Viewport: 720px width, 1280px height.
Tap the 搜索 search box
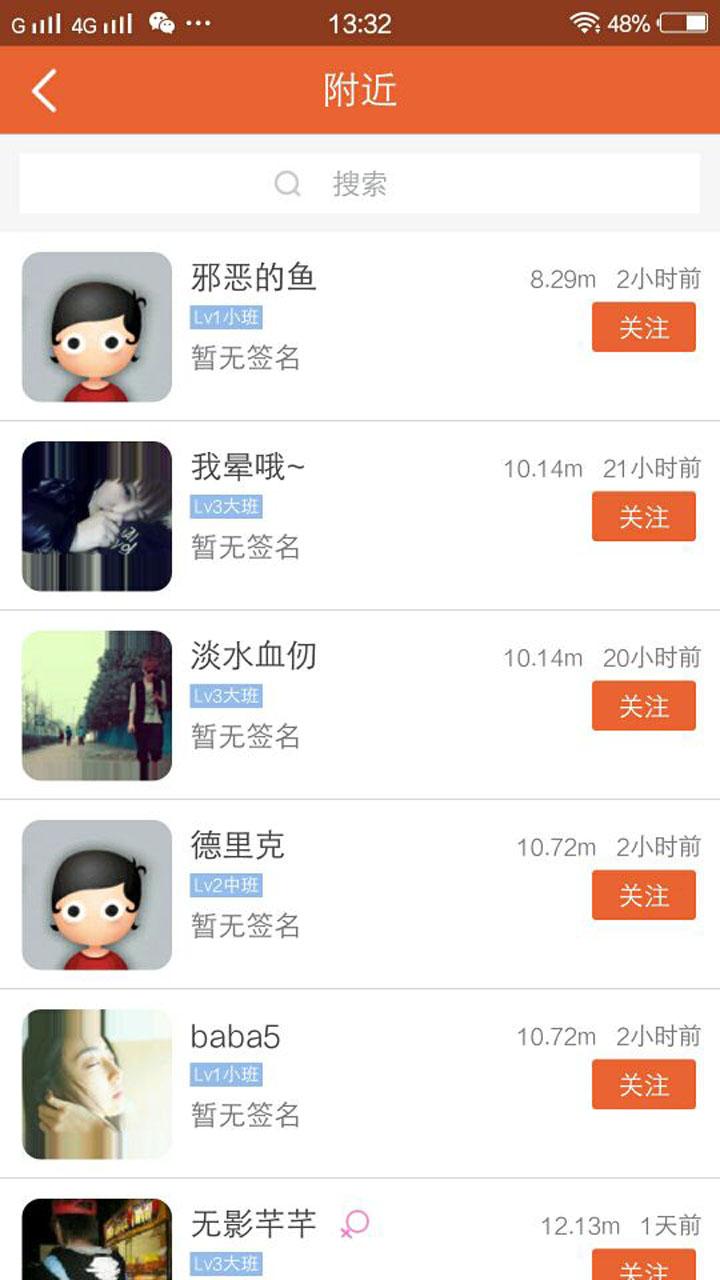[359, 184]
